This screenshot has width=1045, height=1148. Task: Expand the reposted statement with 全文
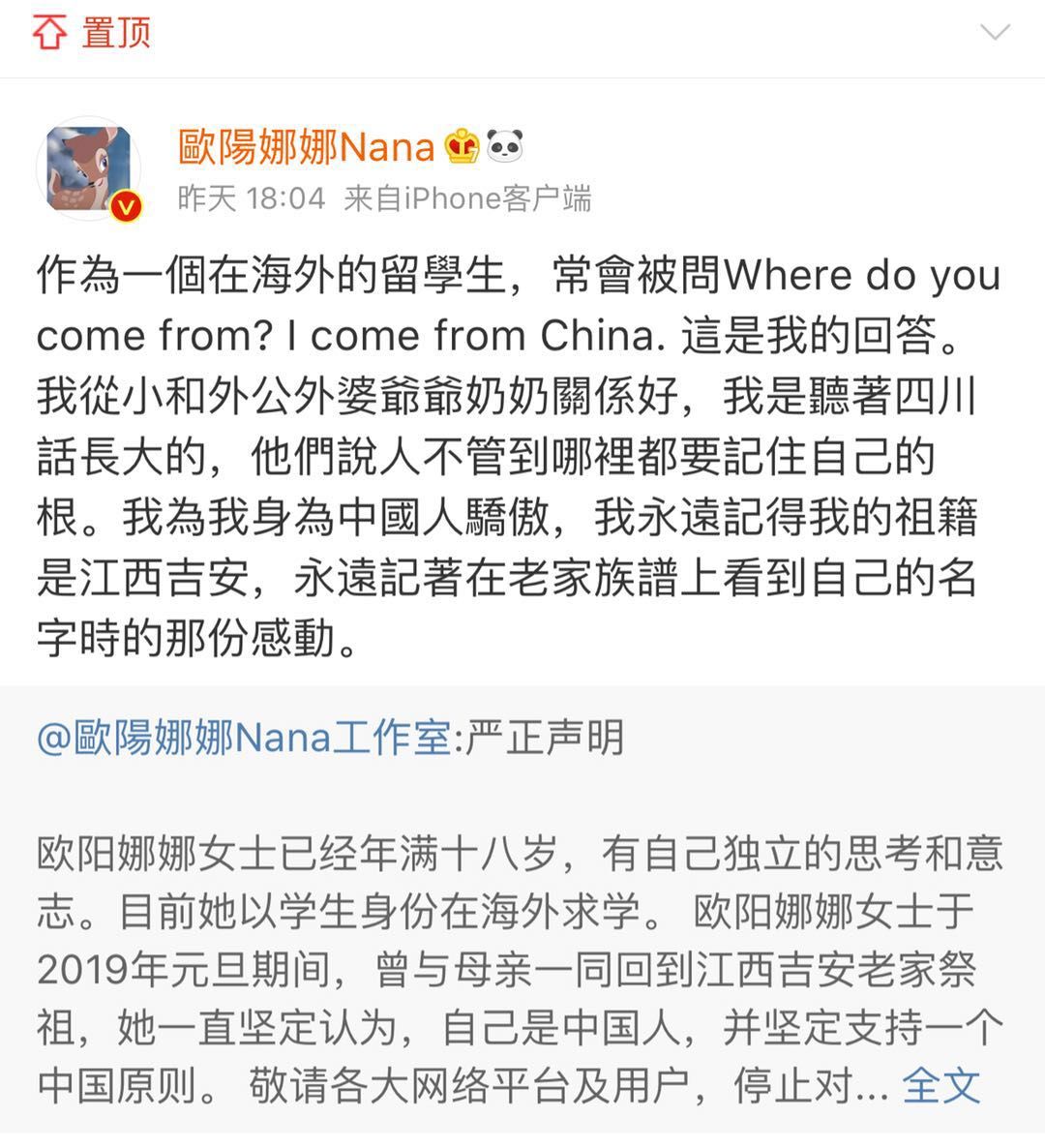click(940, 1086)
